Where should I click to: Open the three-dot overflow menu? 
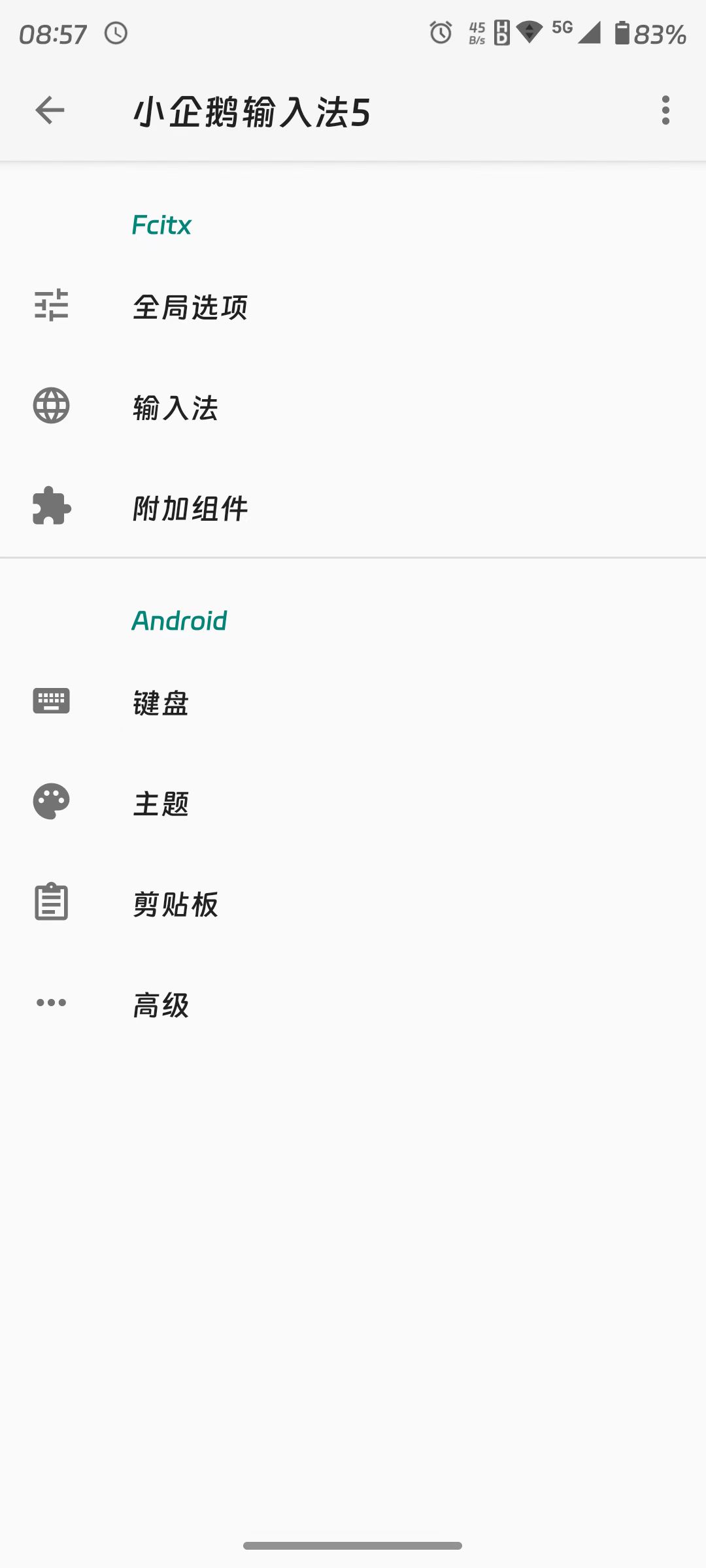pyautogui.click(x=665, y=110)
